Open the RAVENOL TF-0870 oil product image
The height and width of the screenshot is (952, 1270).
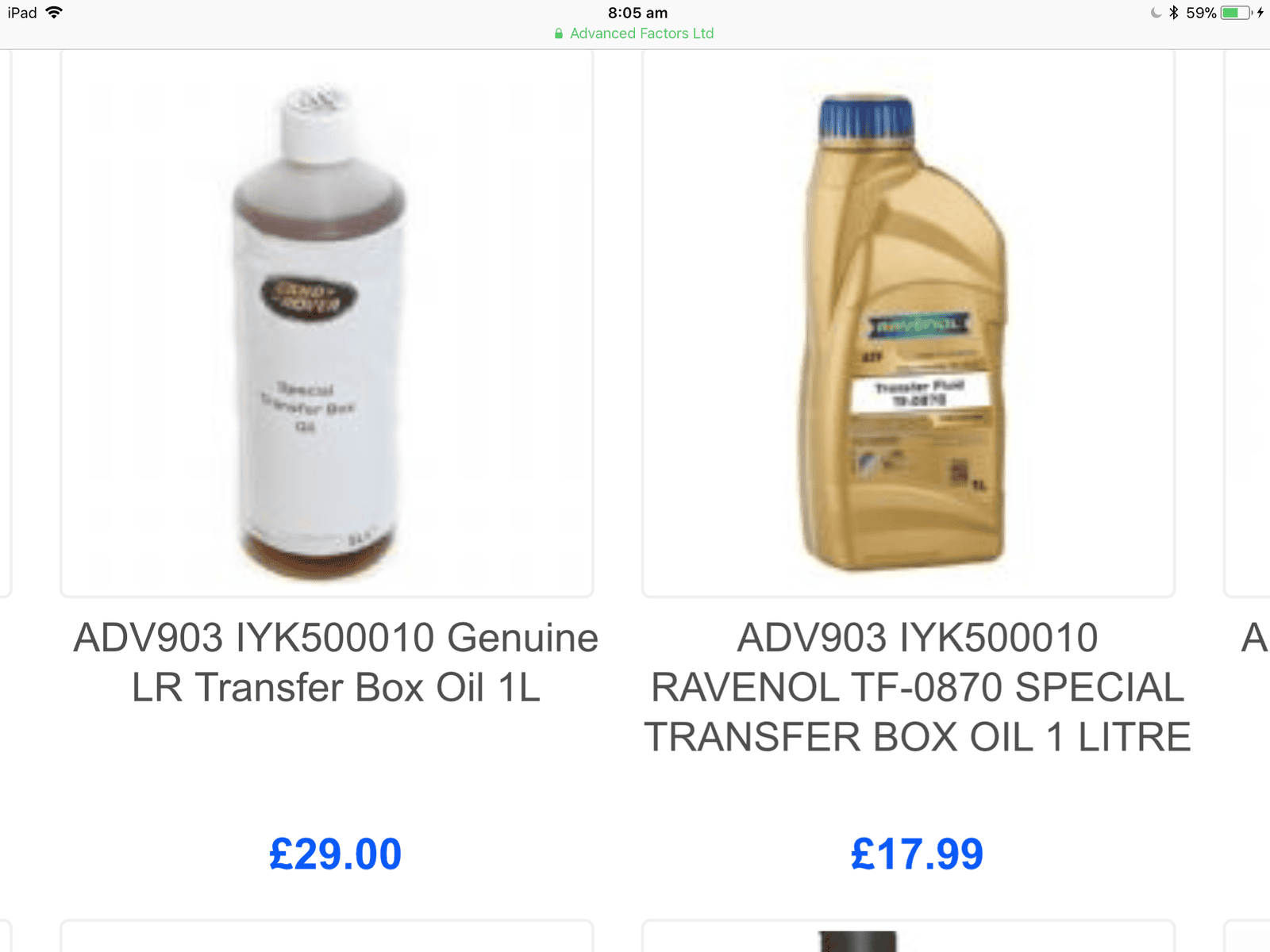907,325
